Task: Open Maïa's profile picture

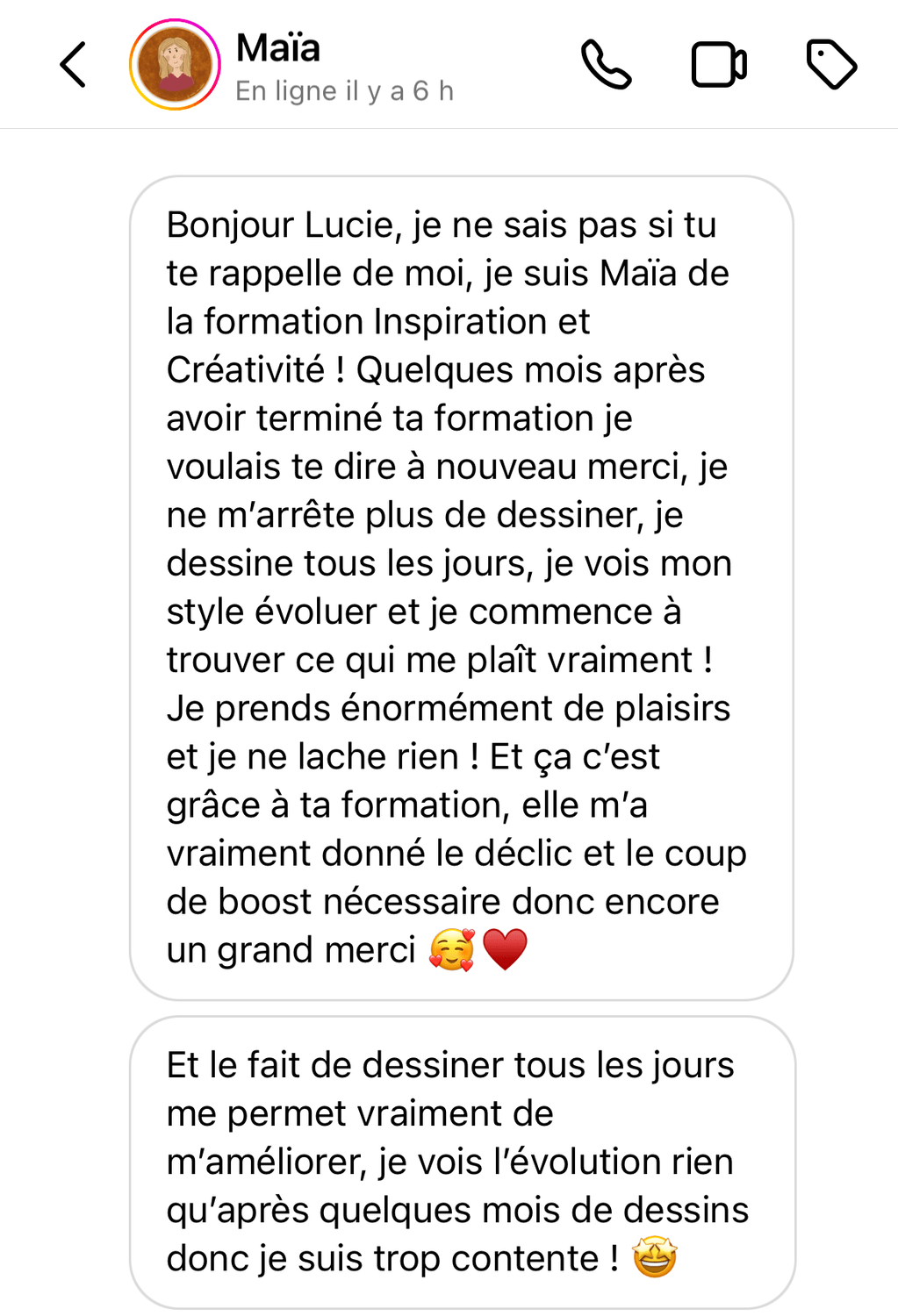Action: click(175, 65)
